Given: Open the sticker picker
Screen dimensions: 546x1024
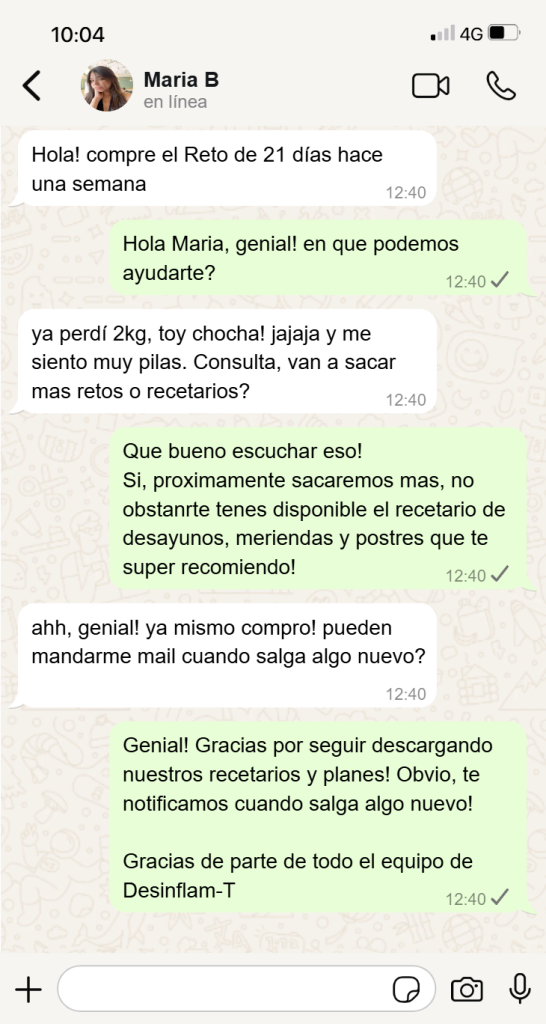Looking at the screenshot, I should (406, 990).
